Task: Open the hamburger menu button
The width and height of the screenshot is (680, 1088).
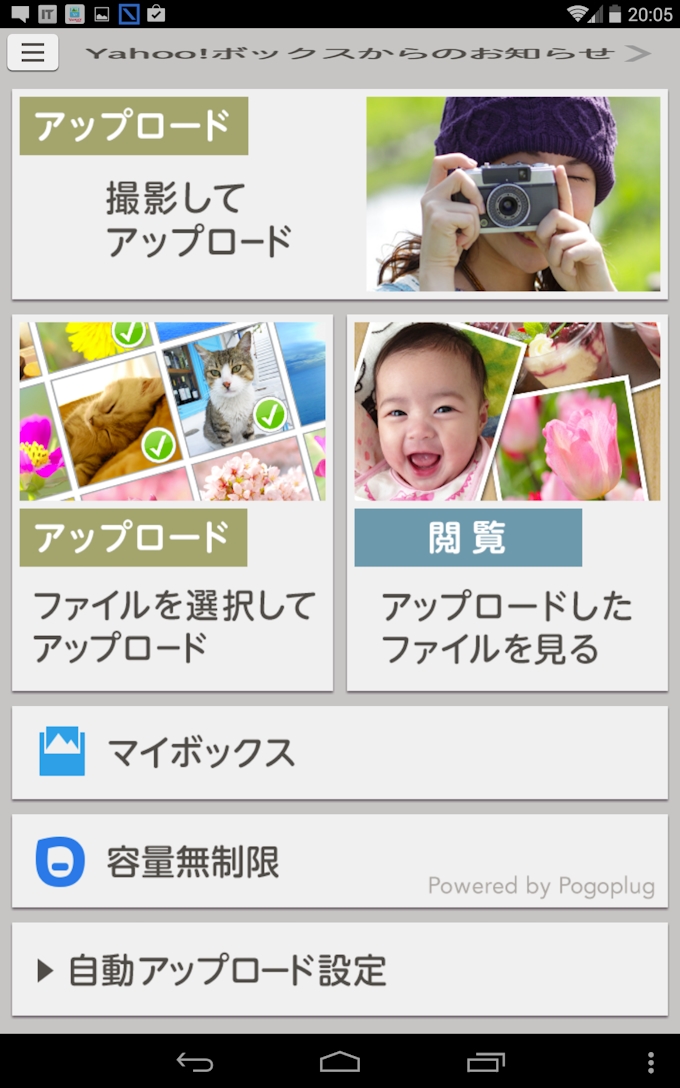Action: [33, 53]
